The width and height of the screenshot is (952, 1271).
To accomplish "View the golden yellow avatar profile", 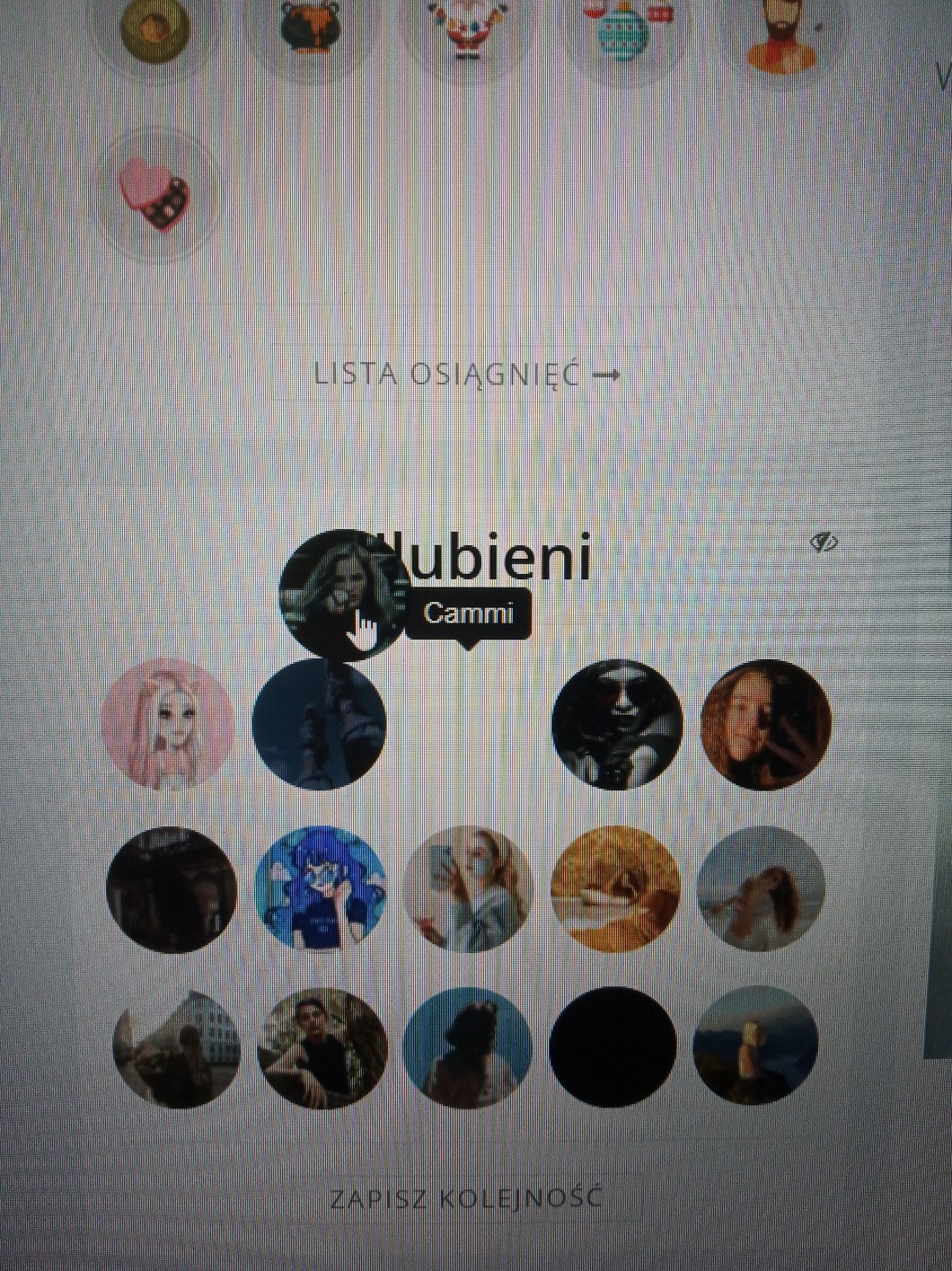I will point(615,887).
